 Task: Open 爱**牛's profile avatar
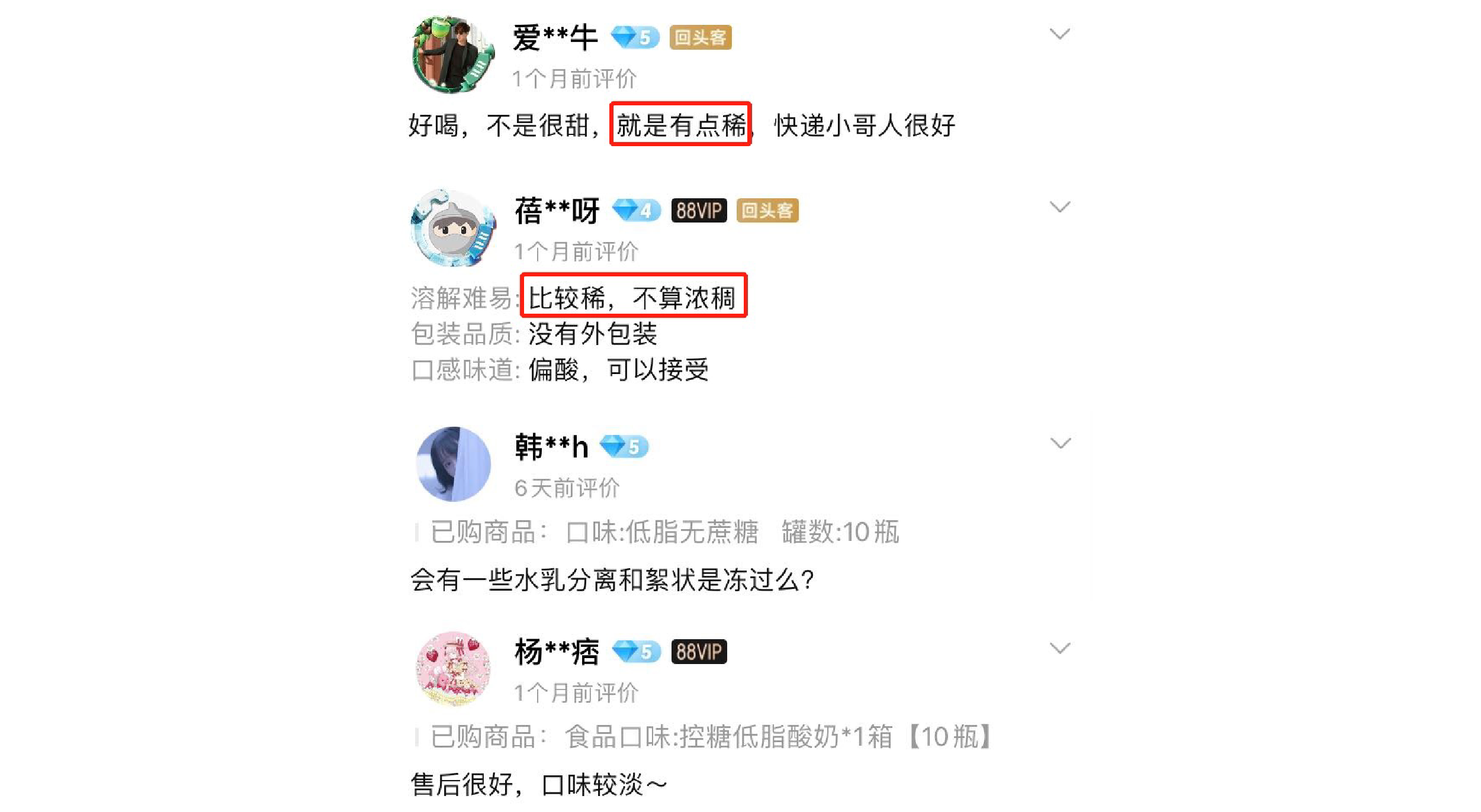pyautogui.click(x=453, y=54)
